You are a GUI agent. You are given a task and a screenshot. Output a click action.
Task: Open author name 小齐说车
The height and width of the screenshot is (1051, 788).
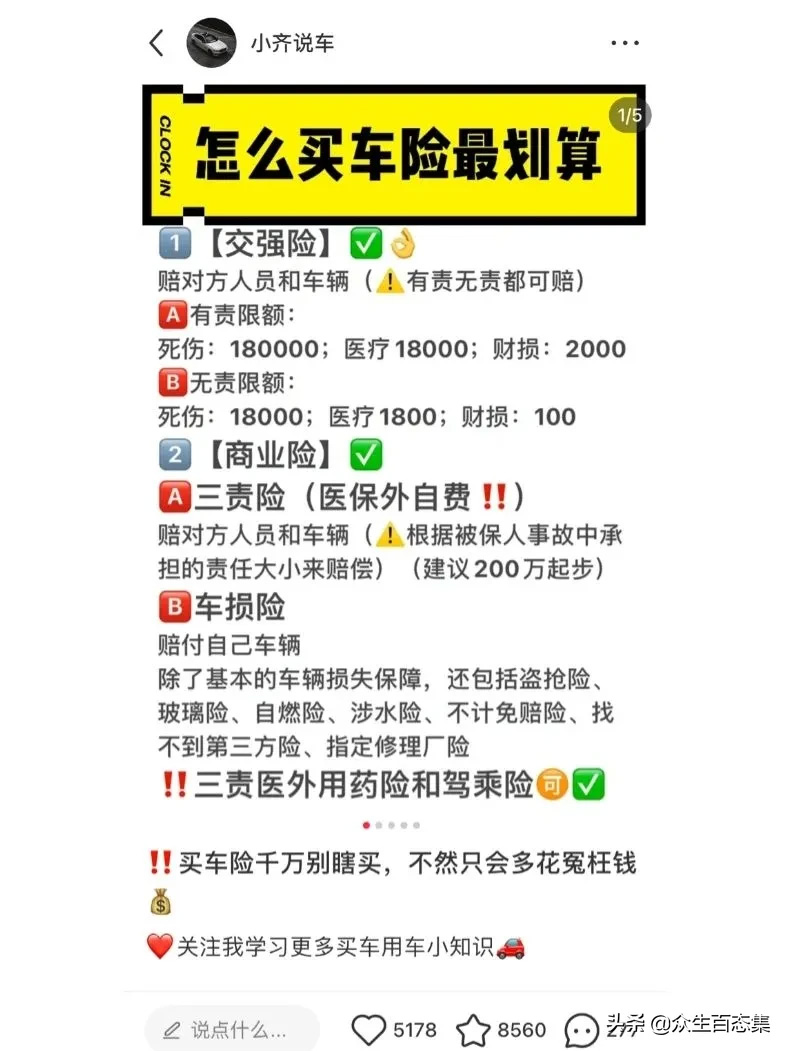coord(292,43)
